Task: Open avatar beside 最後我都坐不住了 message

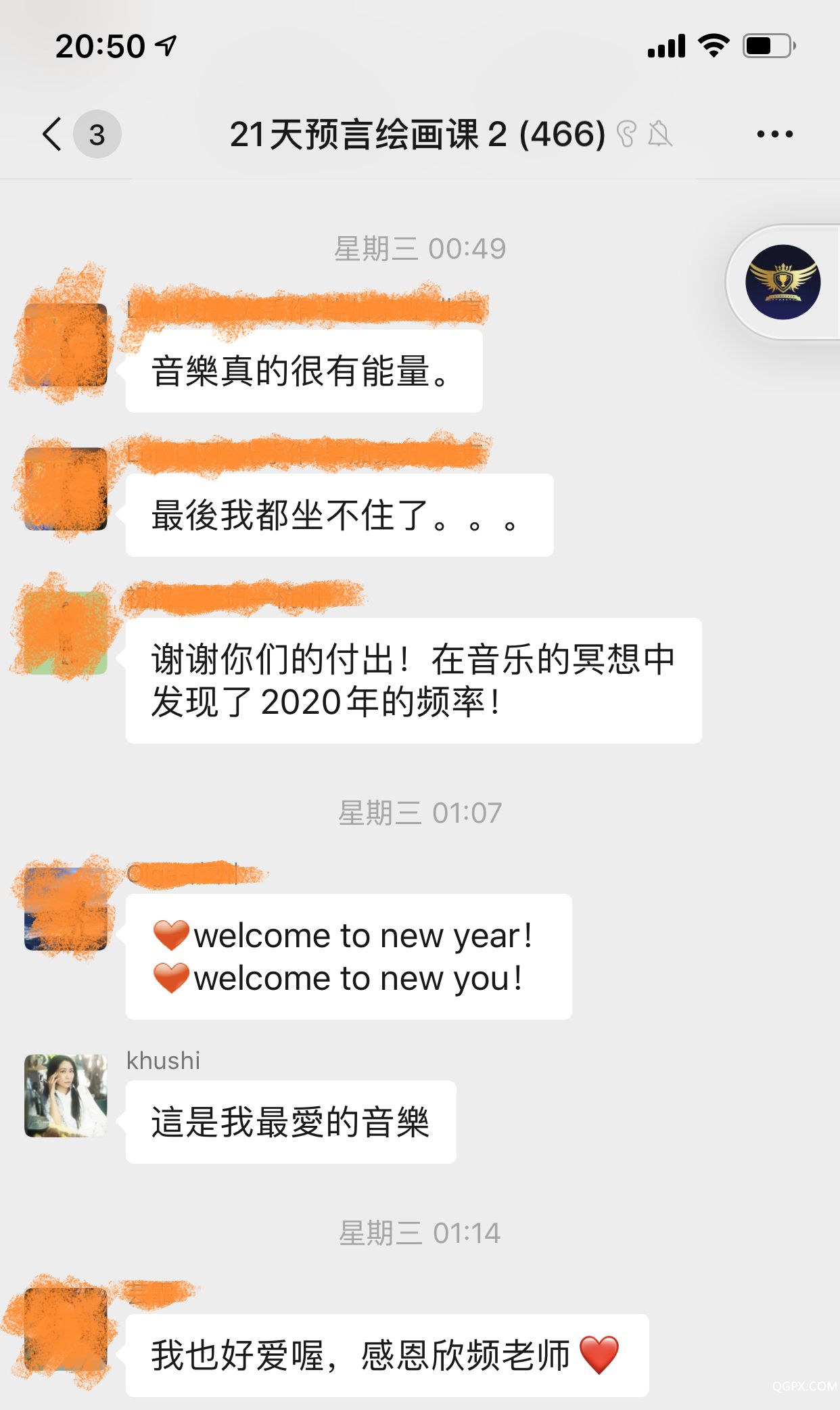Action: click(x=66, y=488)
